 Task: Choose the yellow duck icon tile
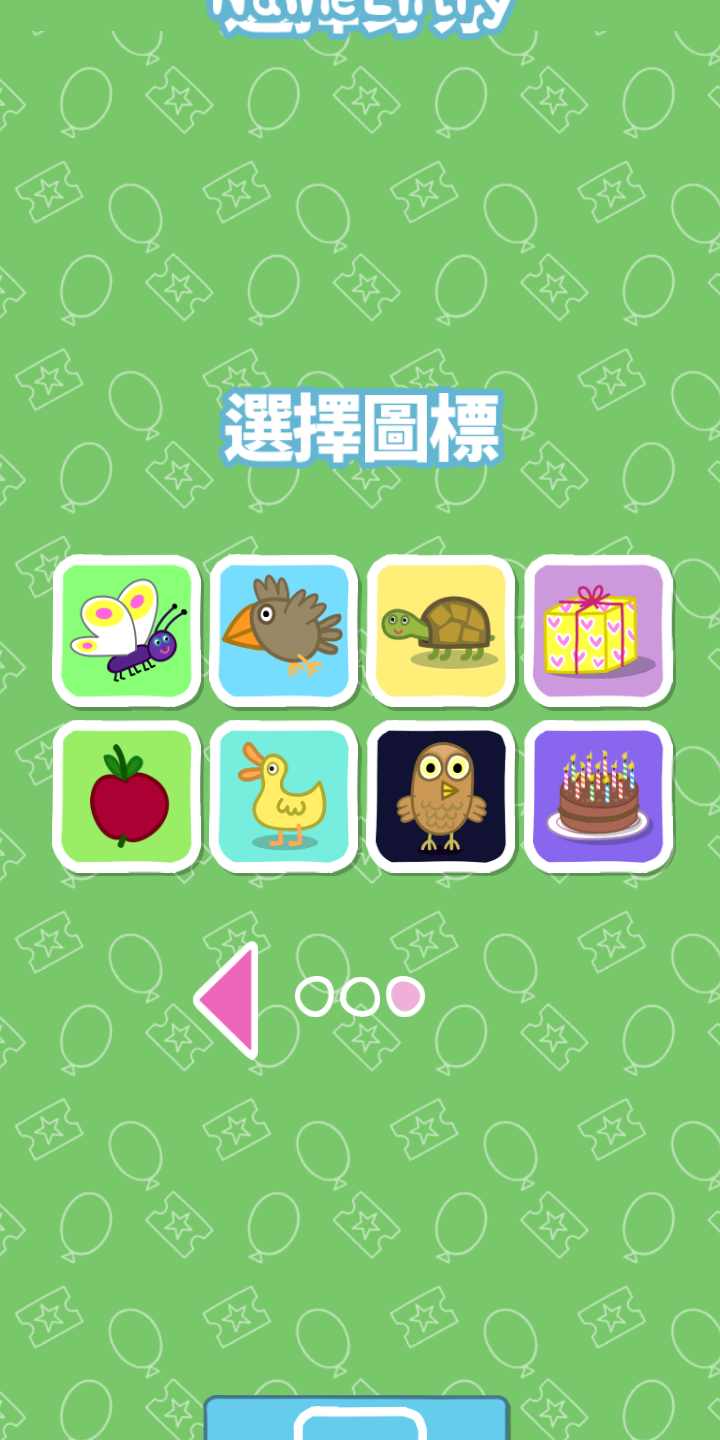point(285,796)
